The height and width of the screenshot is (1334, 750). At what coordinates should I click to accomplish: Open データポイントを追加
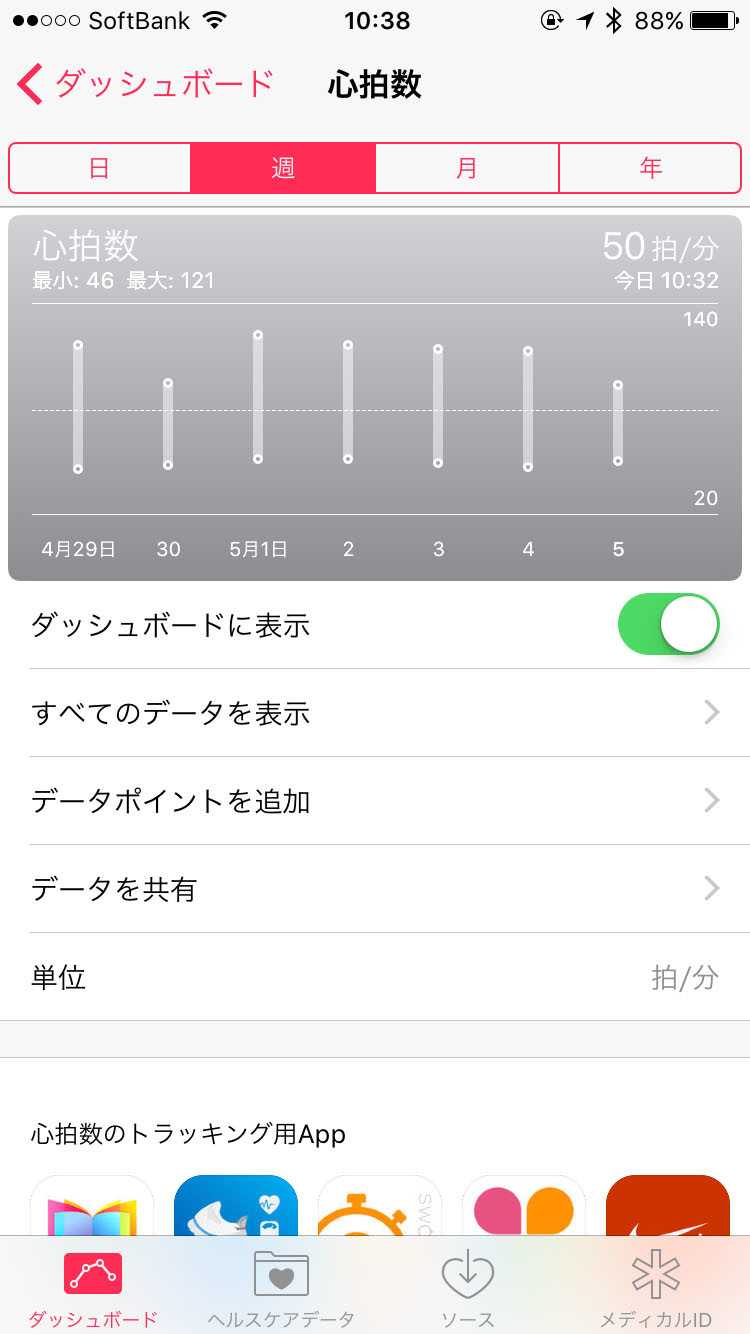tap(375, 801)
